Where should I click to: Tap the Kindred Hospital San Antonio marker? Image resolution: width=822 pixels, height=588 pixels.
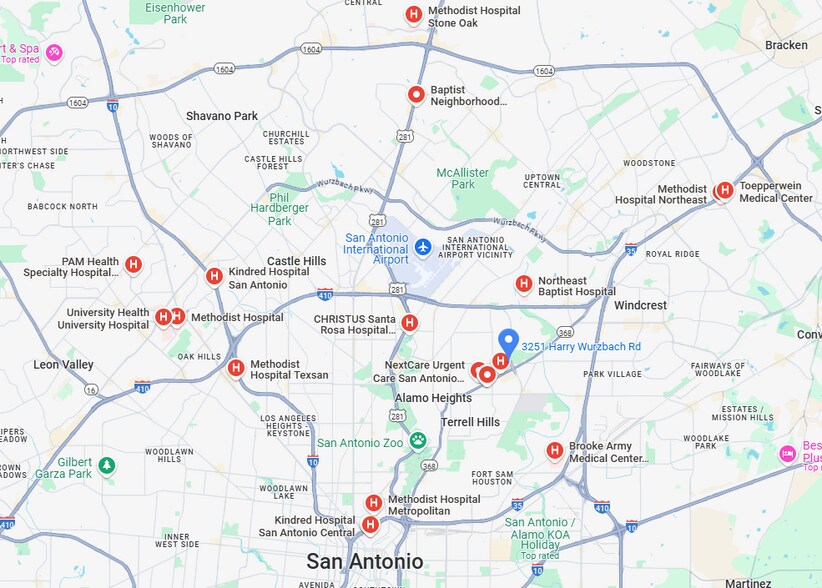tap(214, 276)
